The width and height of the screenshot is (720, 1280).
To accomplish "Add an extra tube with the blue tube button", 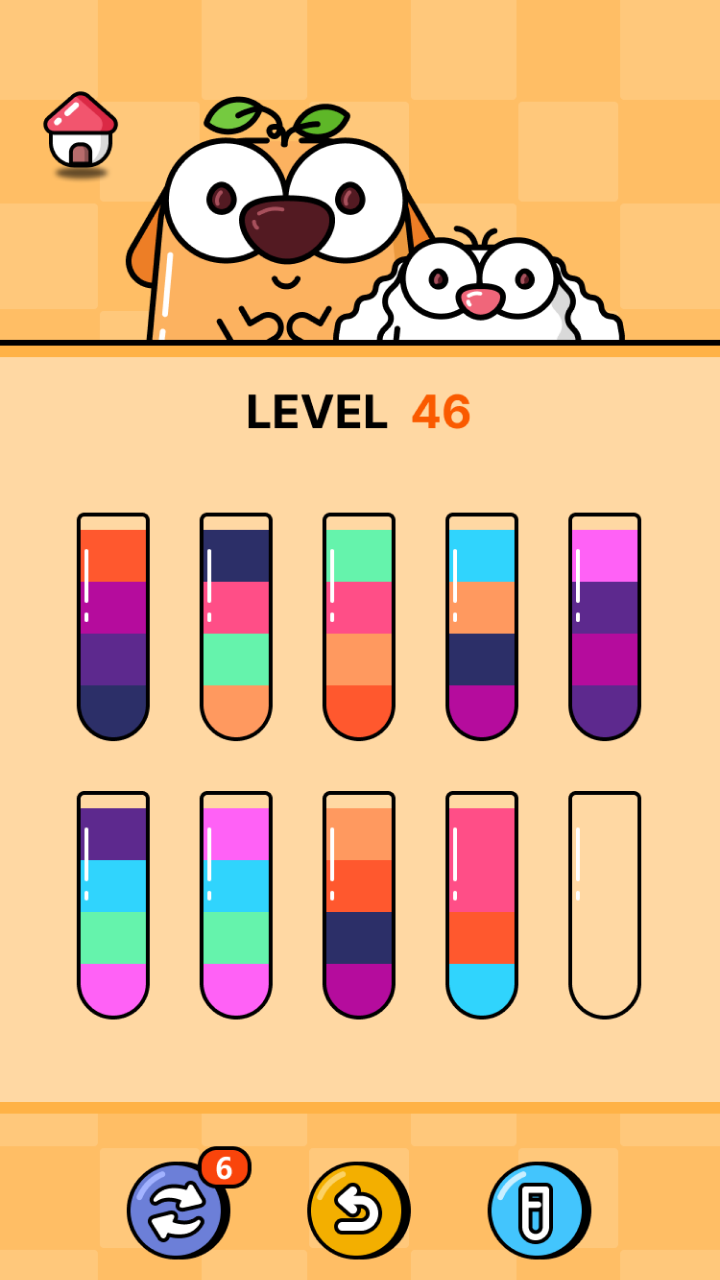I will point(538,1210).
